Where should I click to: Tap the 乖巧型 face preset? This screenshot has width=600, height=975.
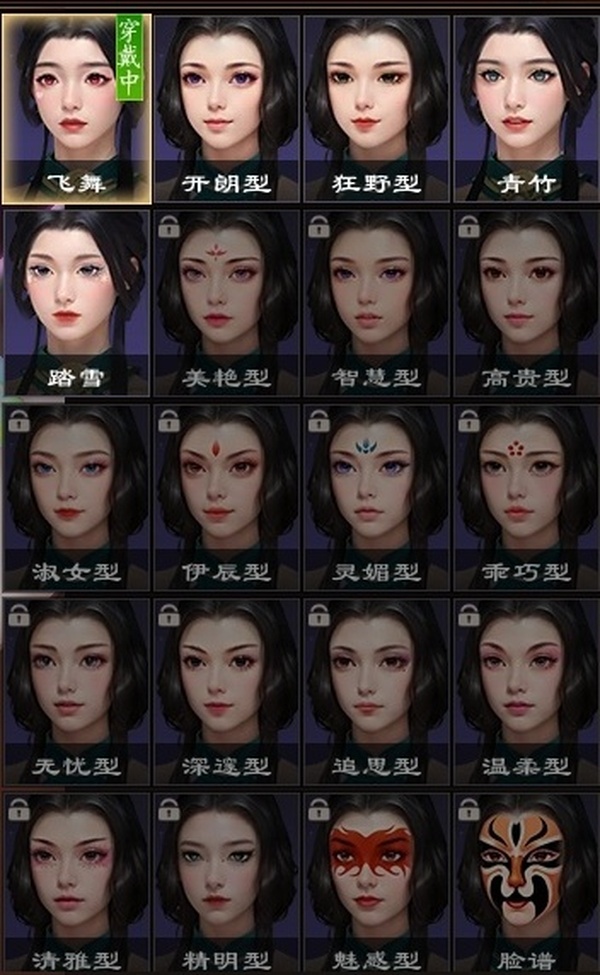tap(525, 495)
